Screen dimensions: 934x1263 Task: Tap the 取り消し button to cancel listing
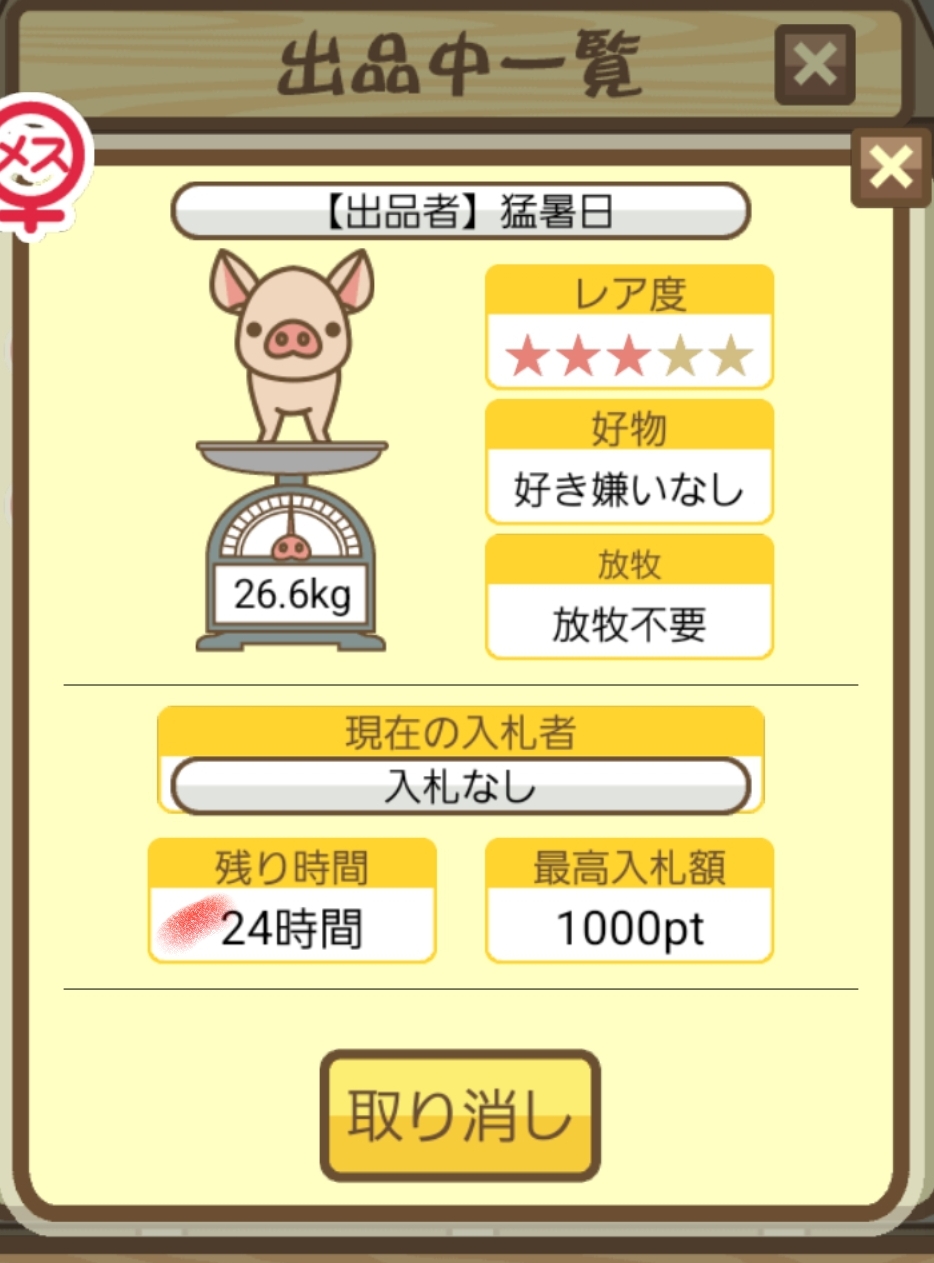(460, 1114)
